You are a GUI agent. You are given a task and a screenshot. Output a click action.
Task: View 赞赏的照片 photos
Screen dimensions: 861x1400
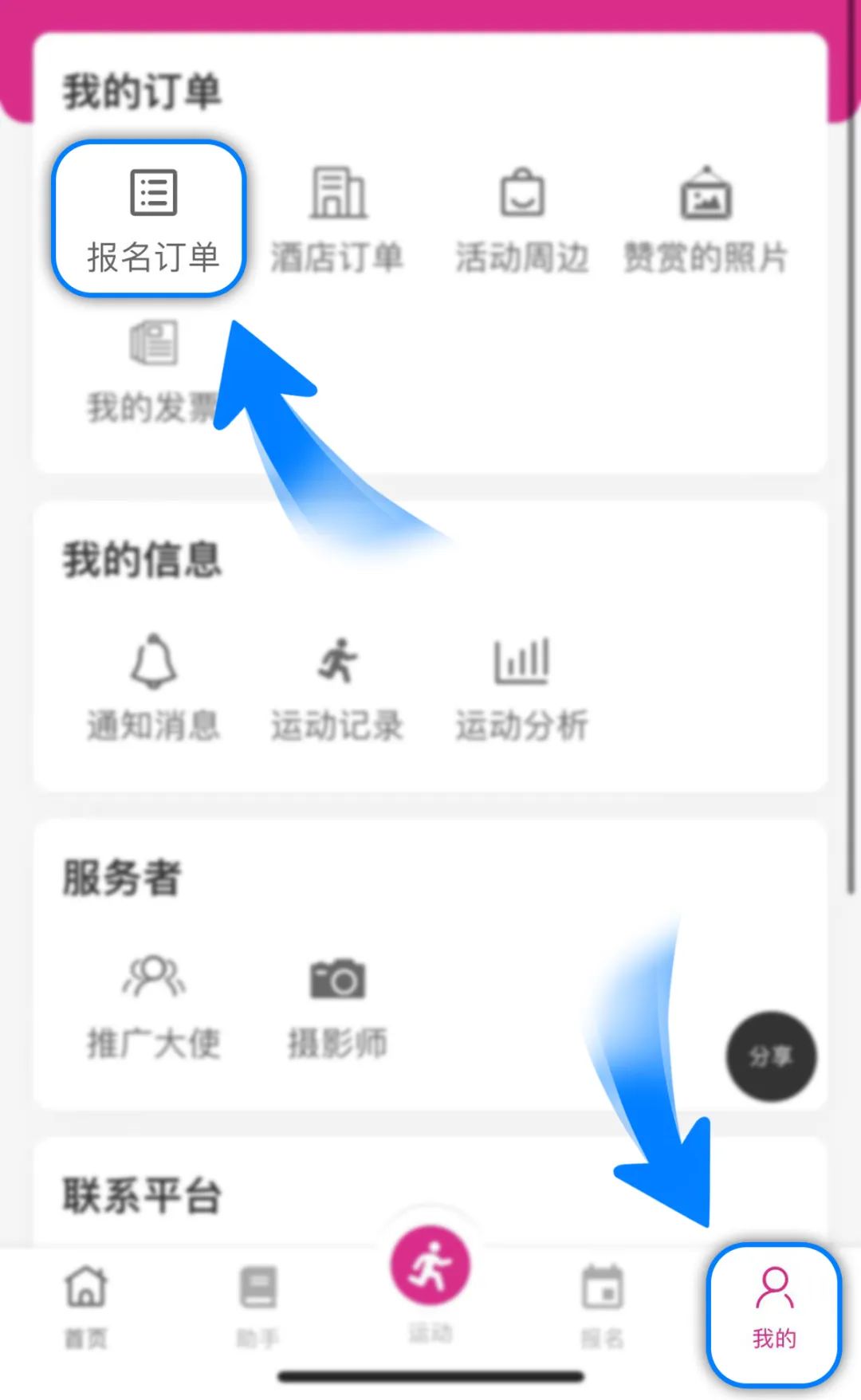coord(706,218)
